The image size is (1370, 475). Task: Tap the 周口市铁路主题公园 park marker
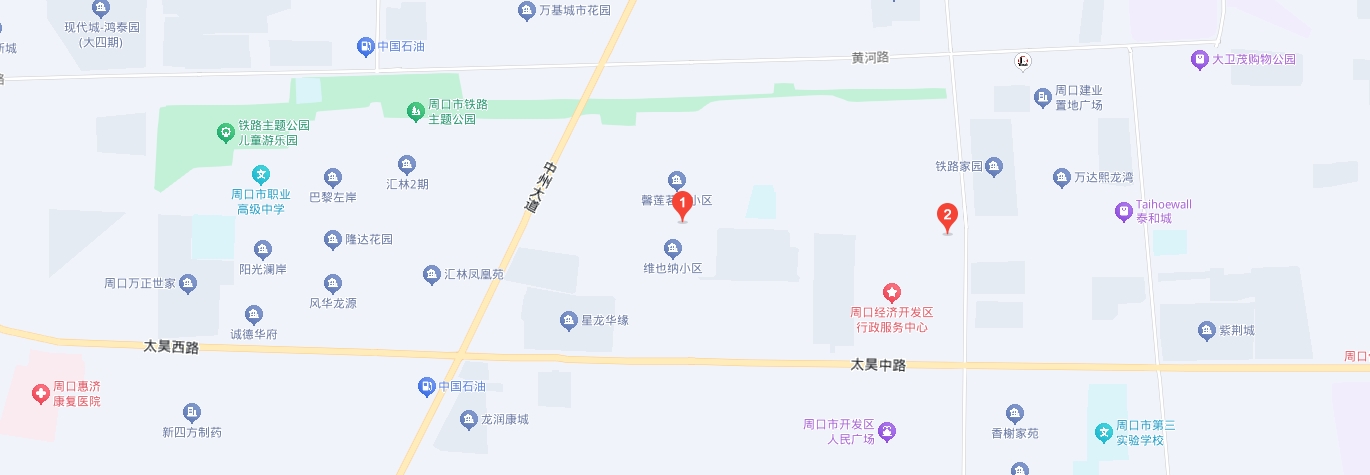click(x=415, y=111)
